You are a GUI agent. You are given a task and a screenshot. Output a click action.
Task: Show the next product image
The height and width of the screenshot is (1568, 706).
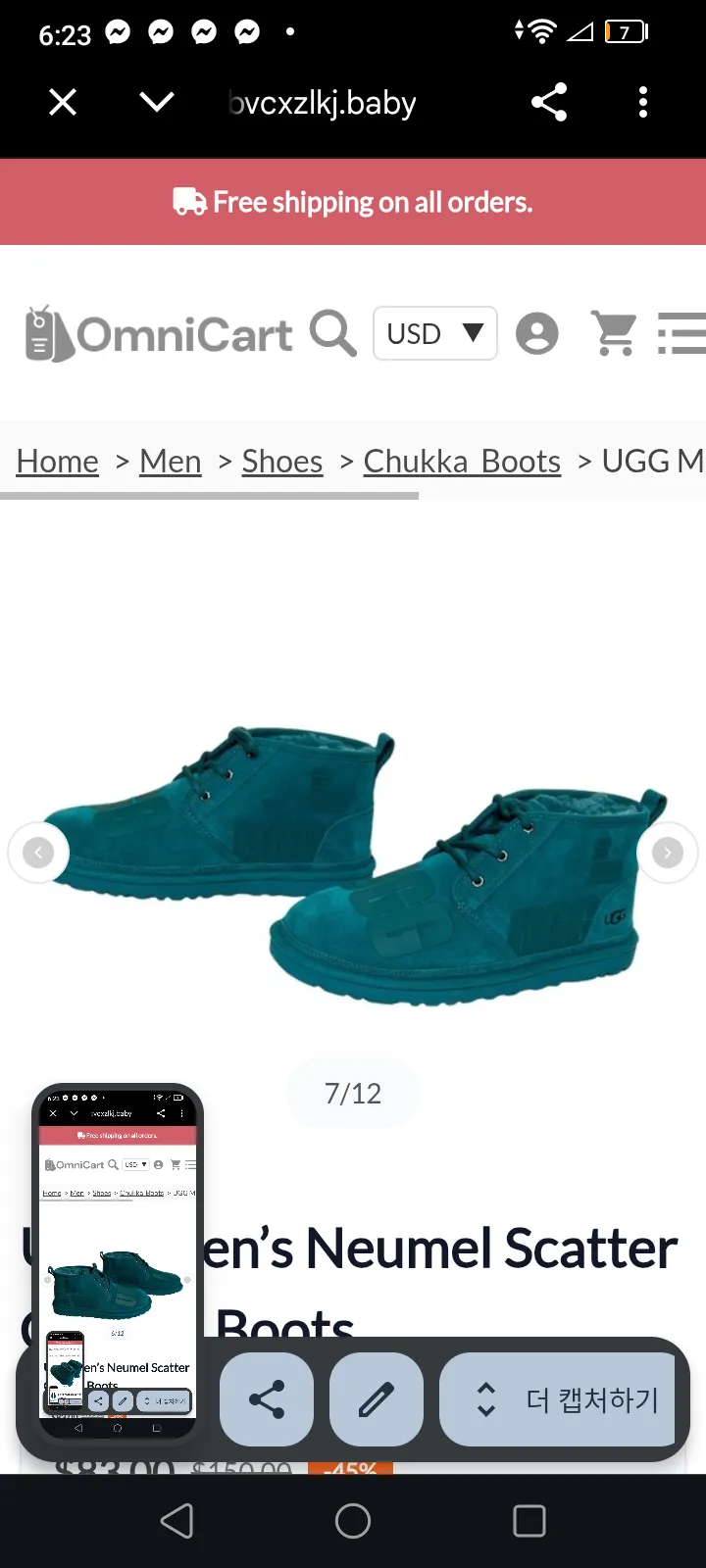(668, 853)
